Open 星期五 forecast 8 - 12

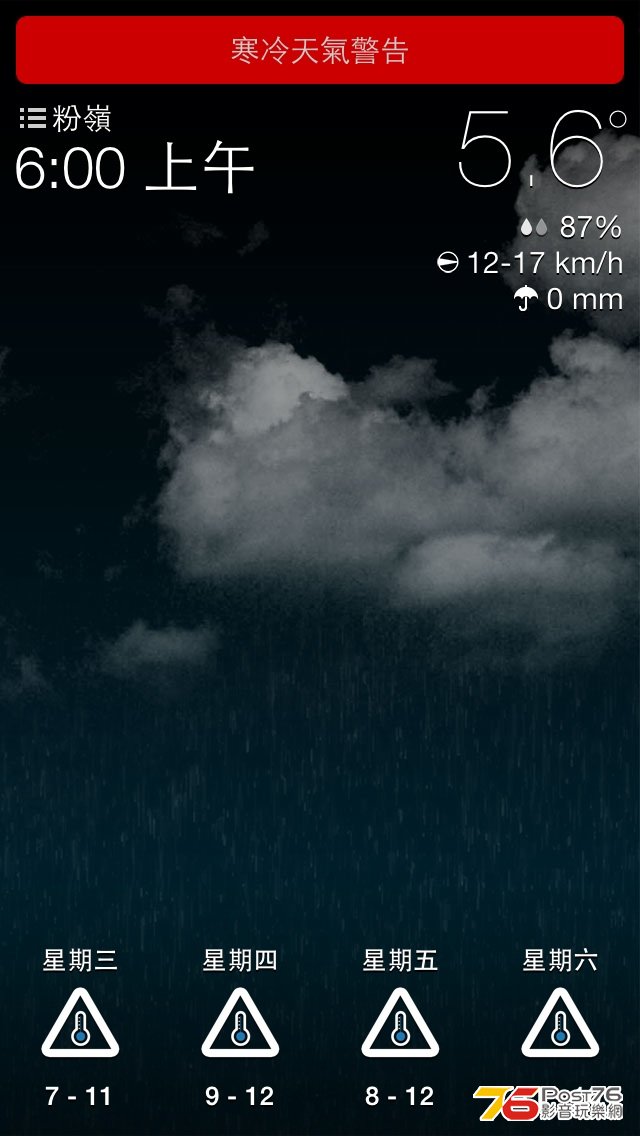[x=400, y=1025]
